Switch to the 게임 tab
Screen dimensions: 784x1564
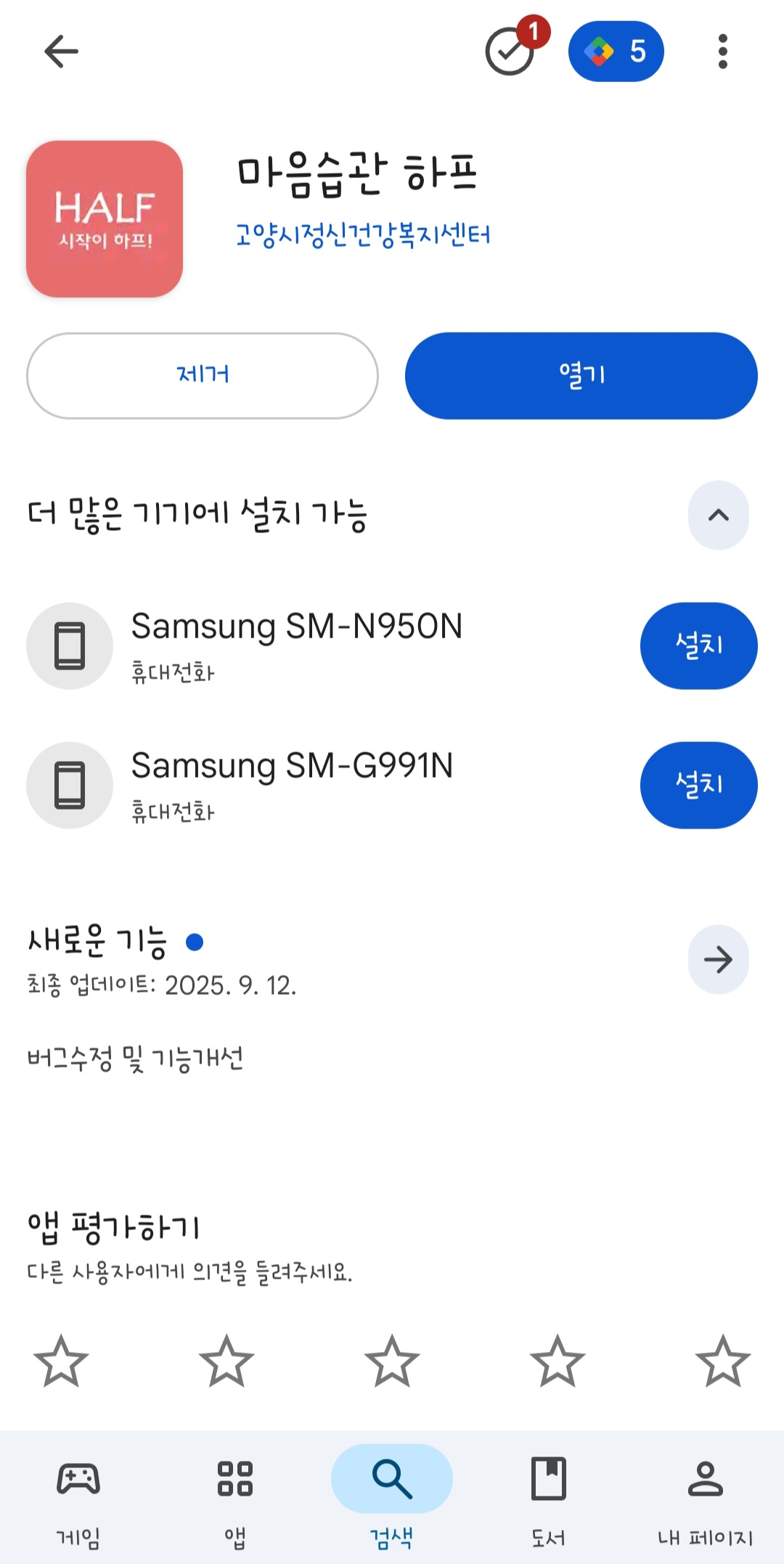(78, 1497)
